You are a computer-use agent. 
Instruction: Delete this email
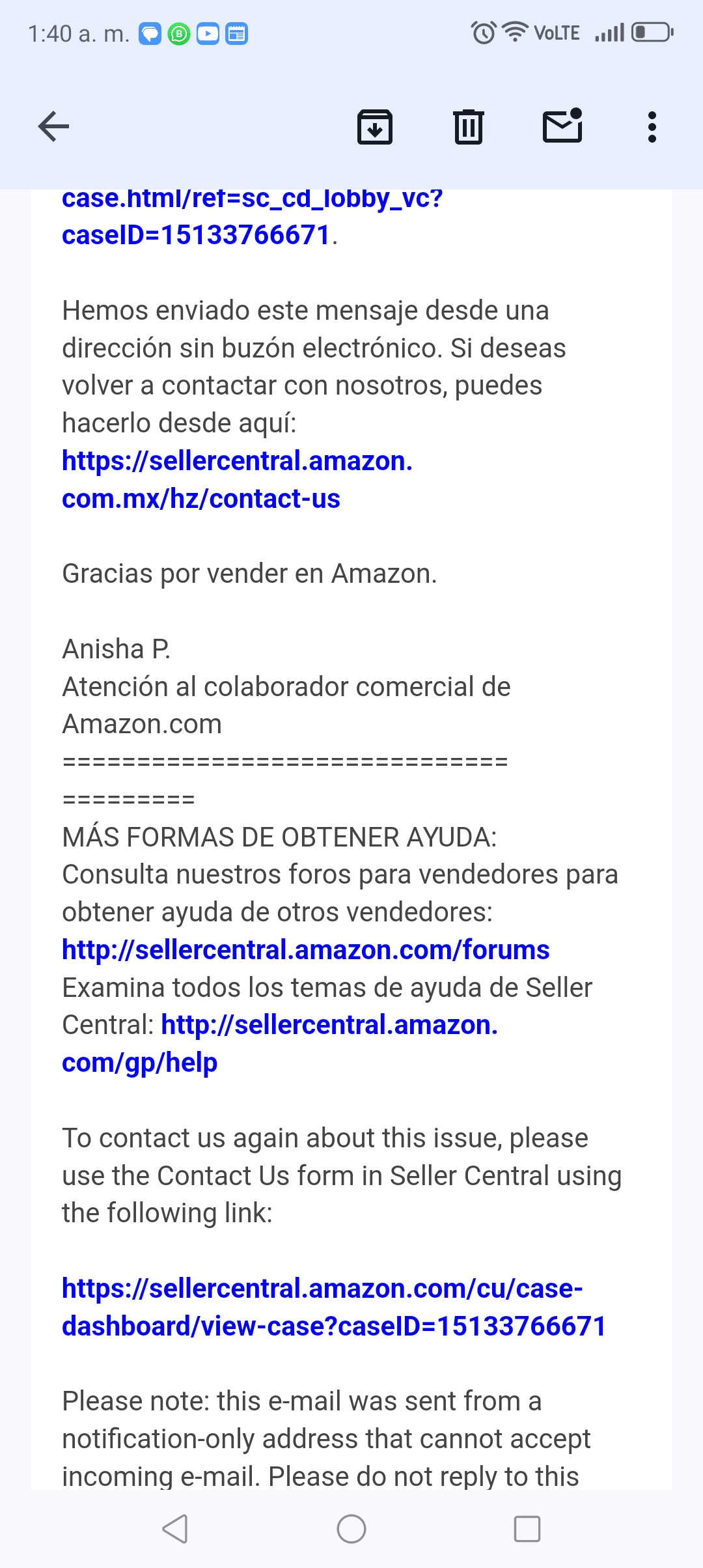pyautogui.click(x=469, y=127)
